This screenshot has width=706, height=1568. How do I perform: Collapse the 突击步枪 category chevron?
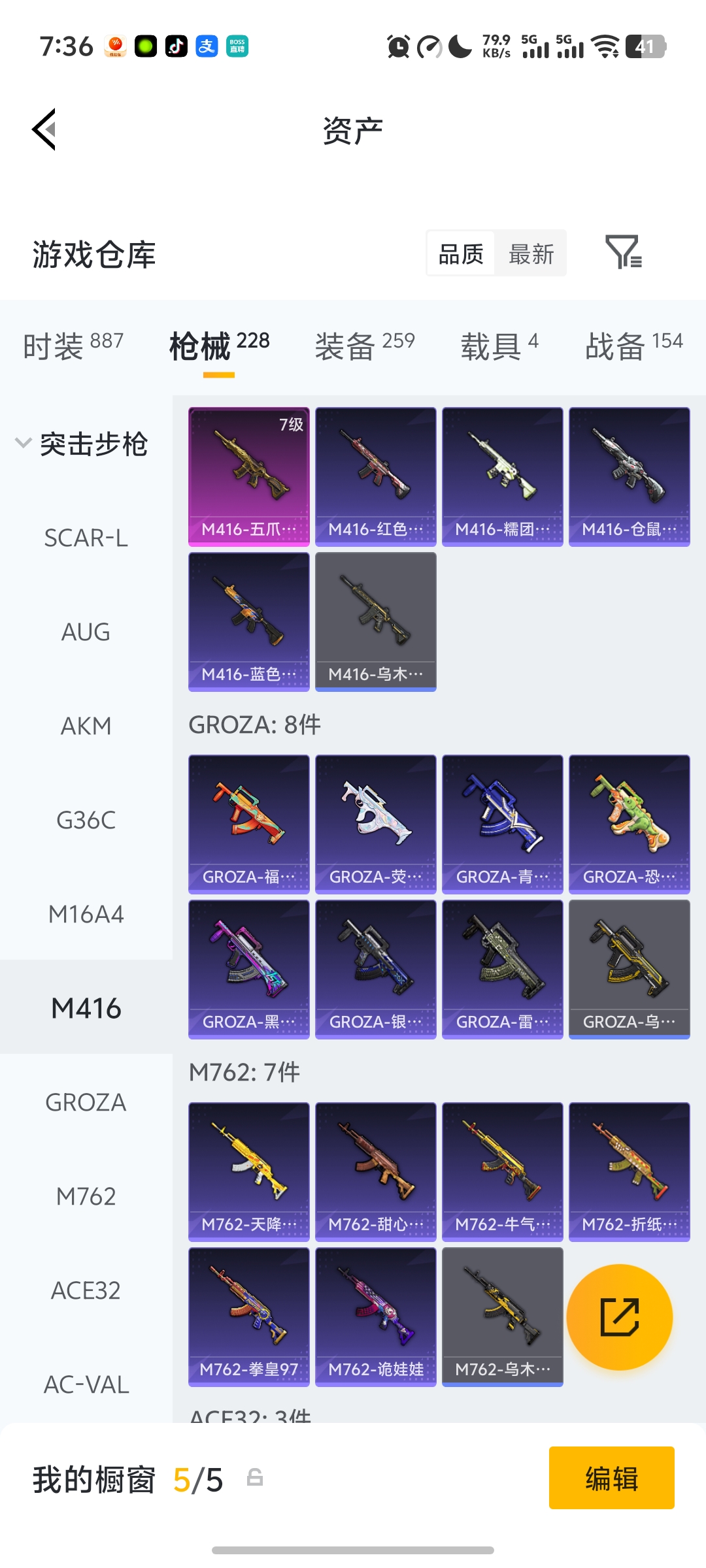[24, 442]
